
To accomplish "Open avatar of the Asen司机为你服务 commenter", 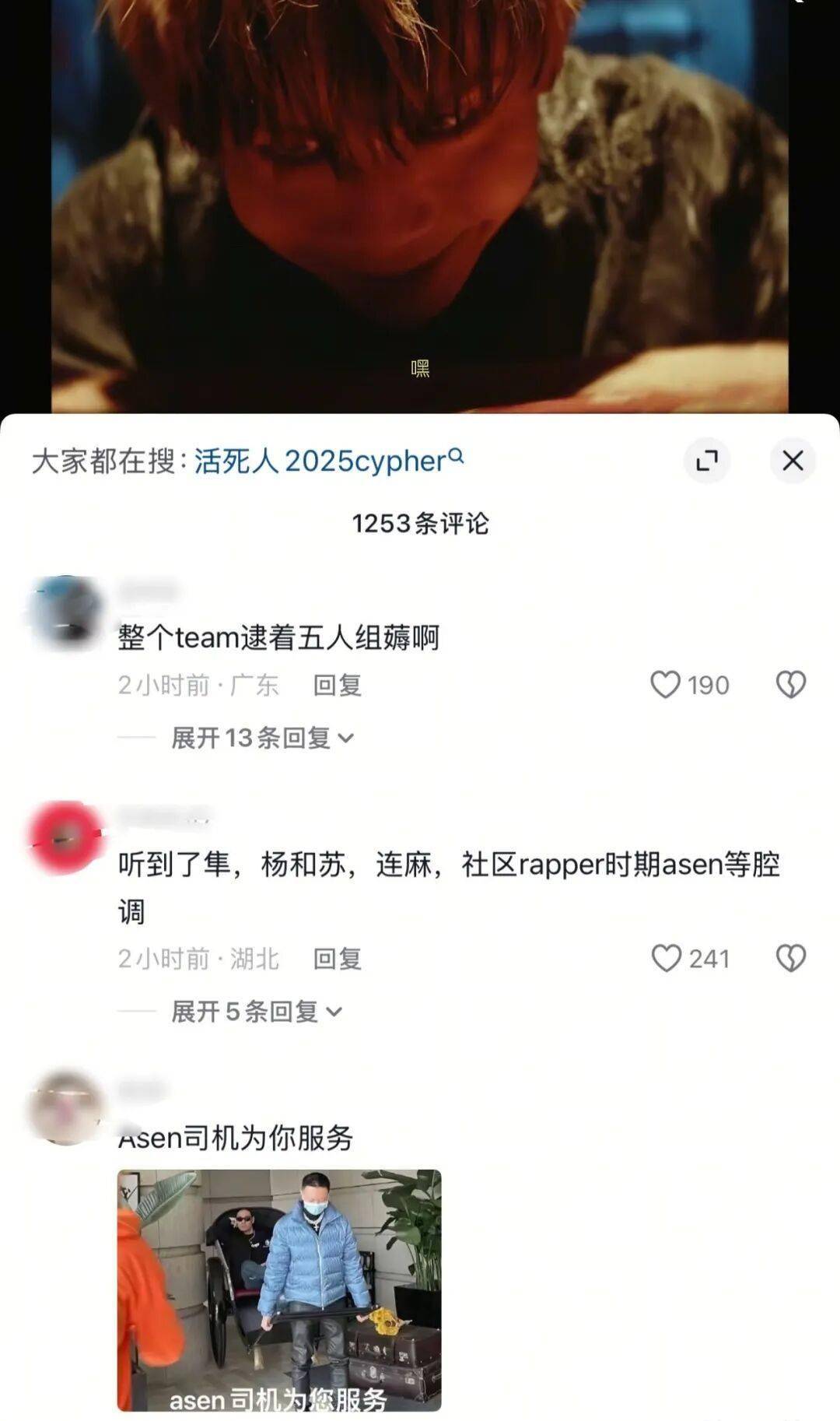I will (65, 1108).
